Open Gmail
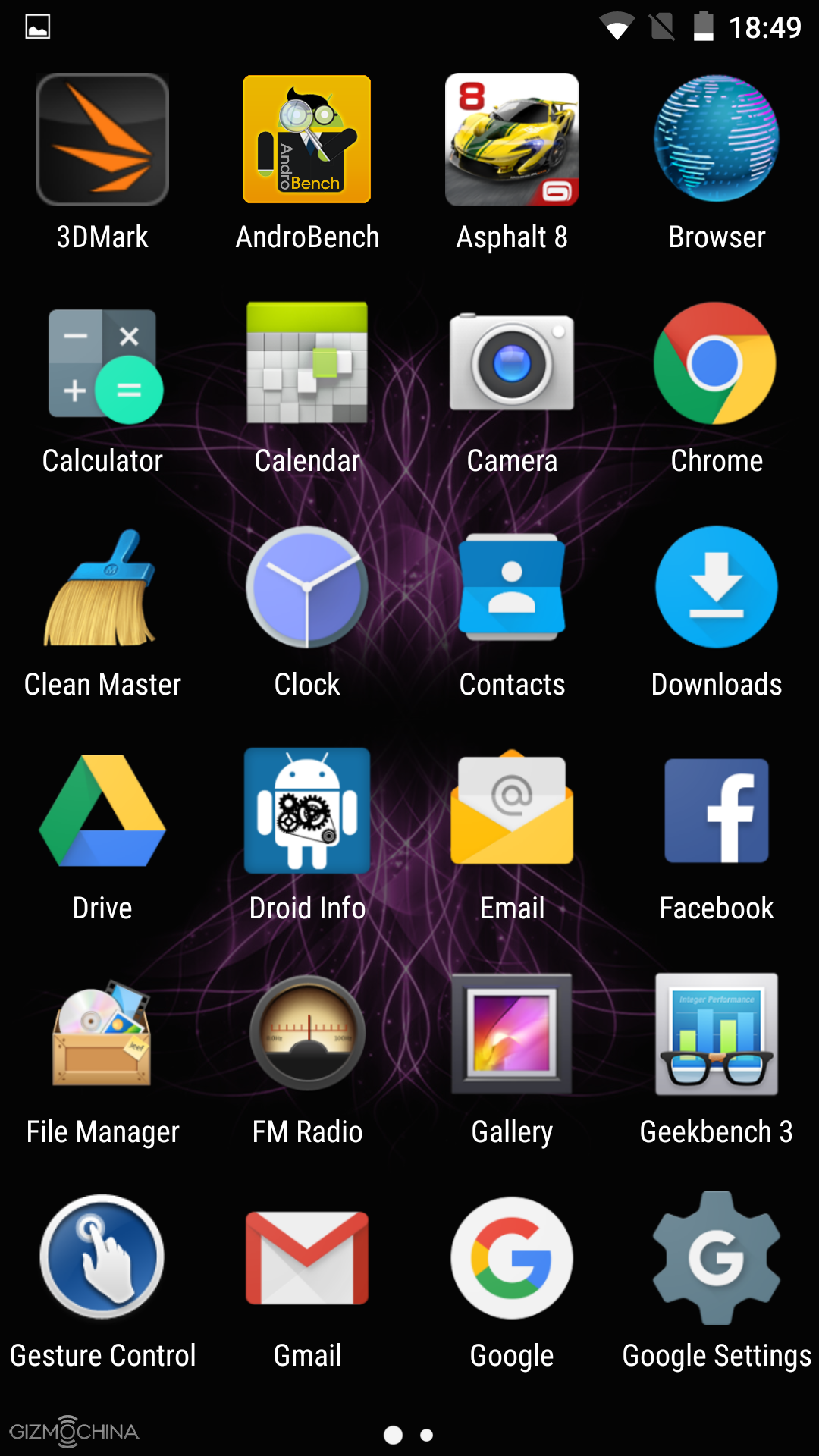Screen dimensions: 819x1456 (307, 1257)
